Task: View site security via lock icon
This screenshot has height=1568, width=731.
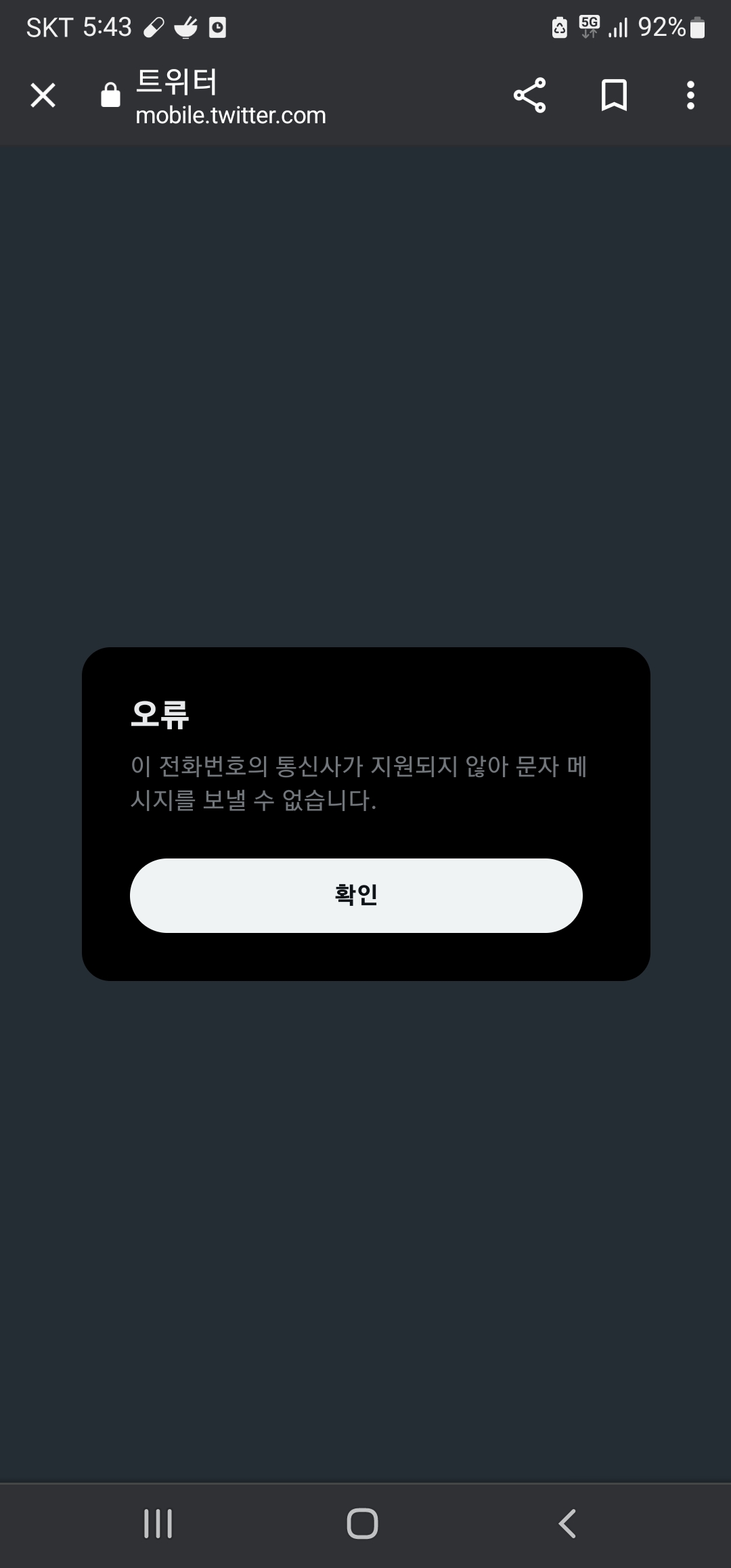Action: point(110,95)
